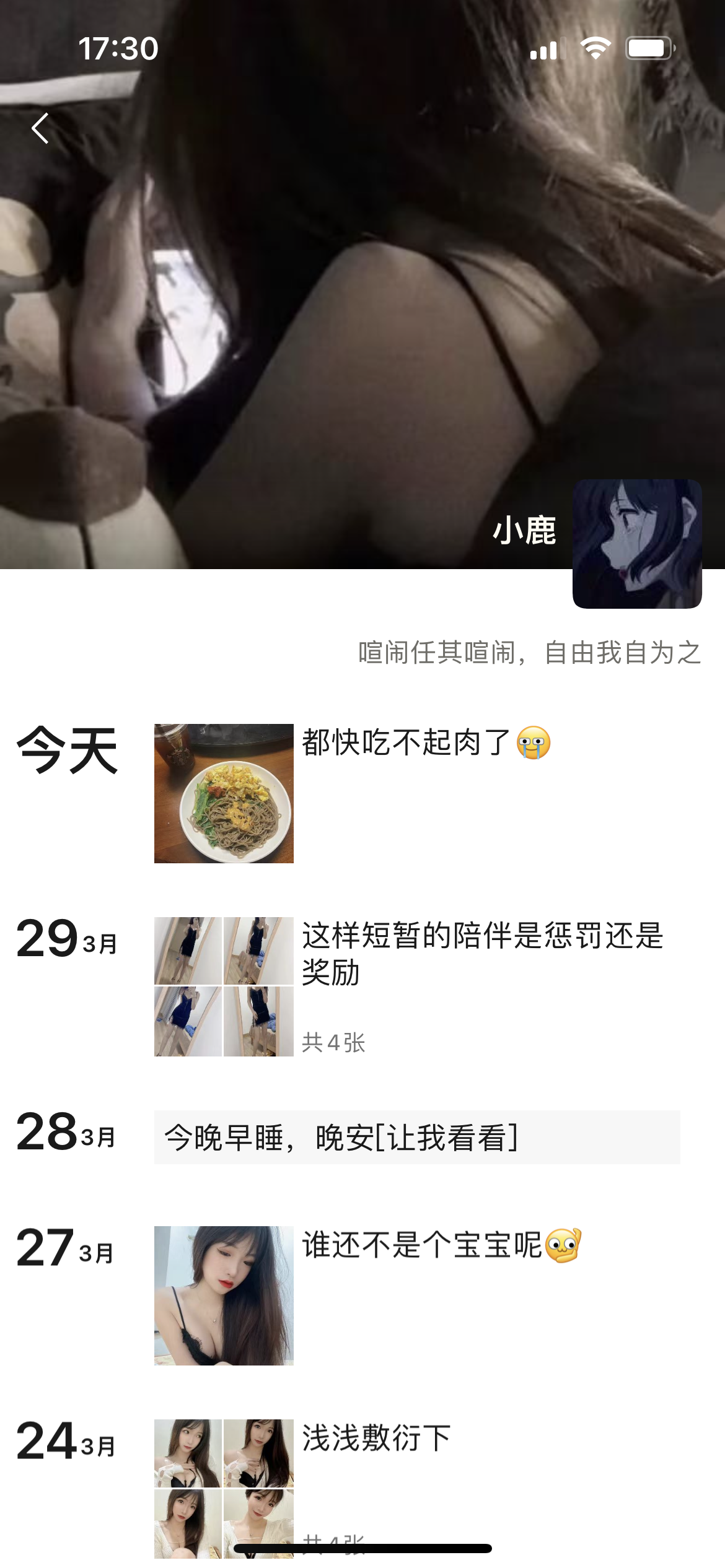Open the text post 今晚早睡，晚安

tap(416, 1138)
